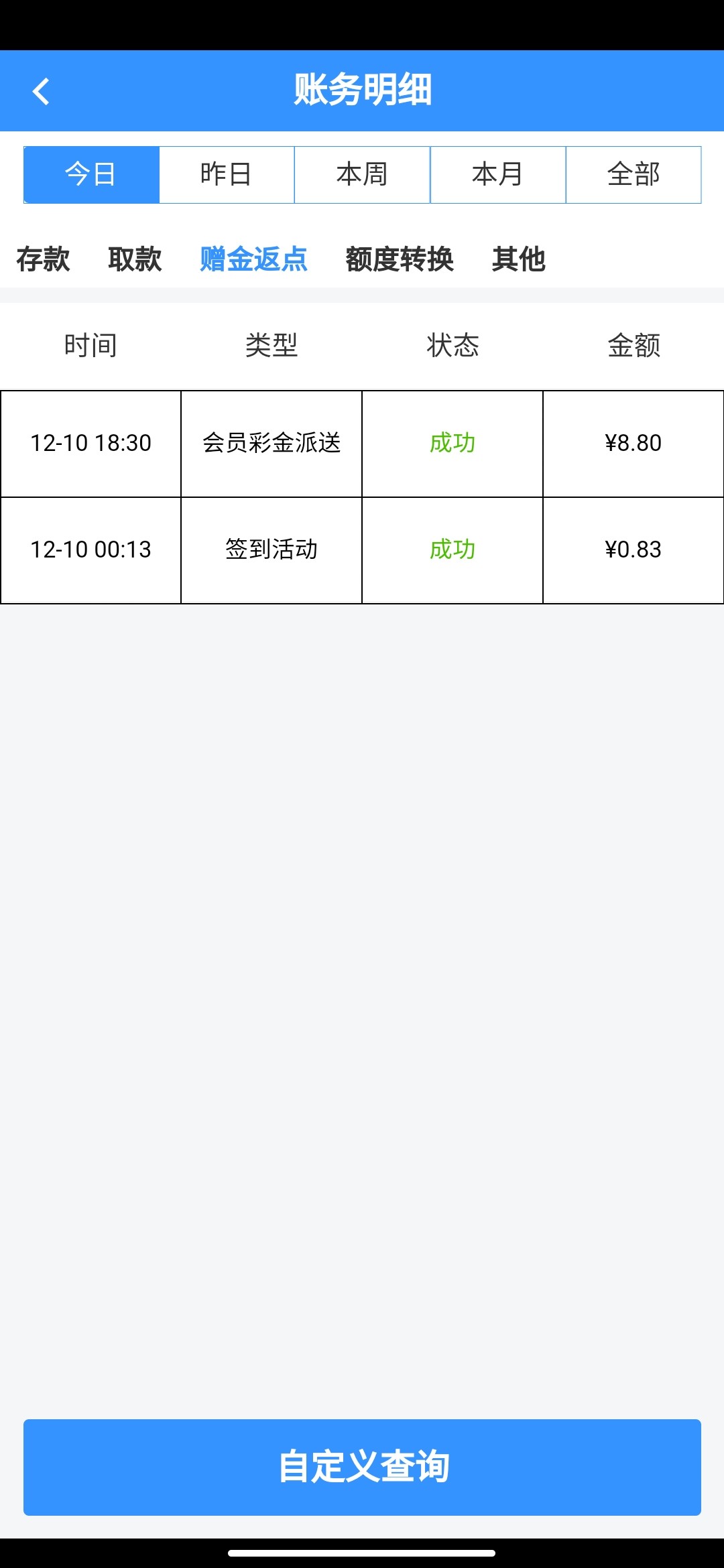
Task: Show 全部 records
Action: (x=633, y=174)
